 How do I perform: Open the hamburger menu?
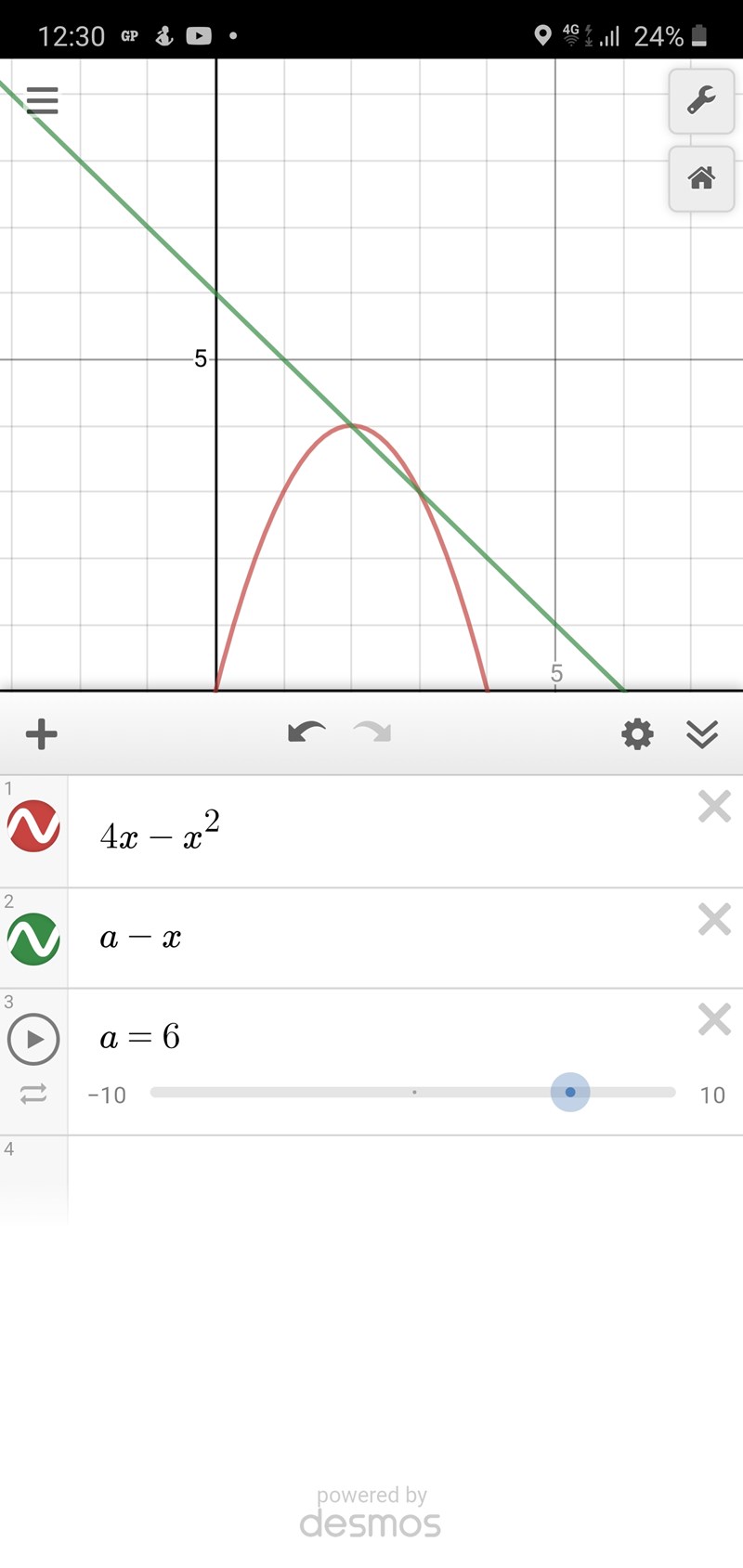[x=43, y=99]
